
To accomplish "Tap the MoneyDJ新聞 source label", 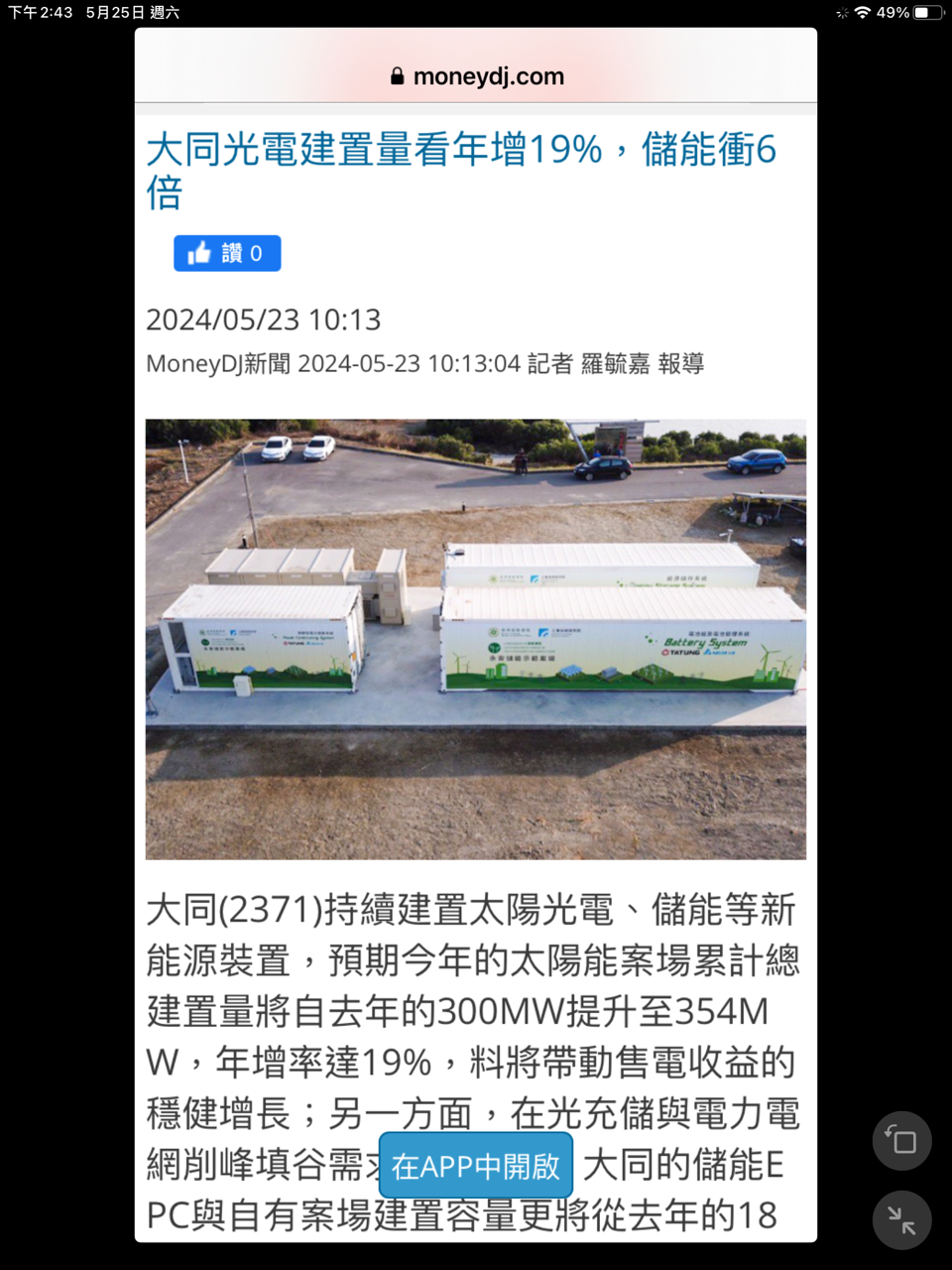I will tap(219, 364).
